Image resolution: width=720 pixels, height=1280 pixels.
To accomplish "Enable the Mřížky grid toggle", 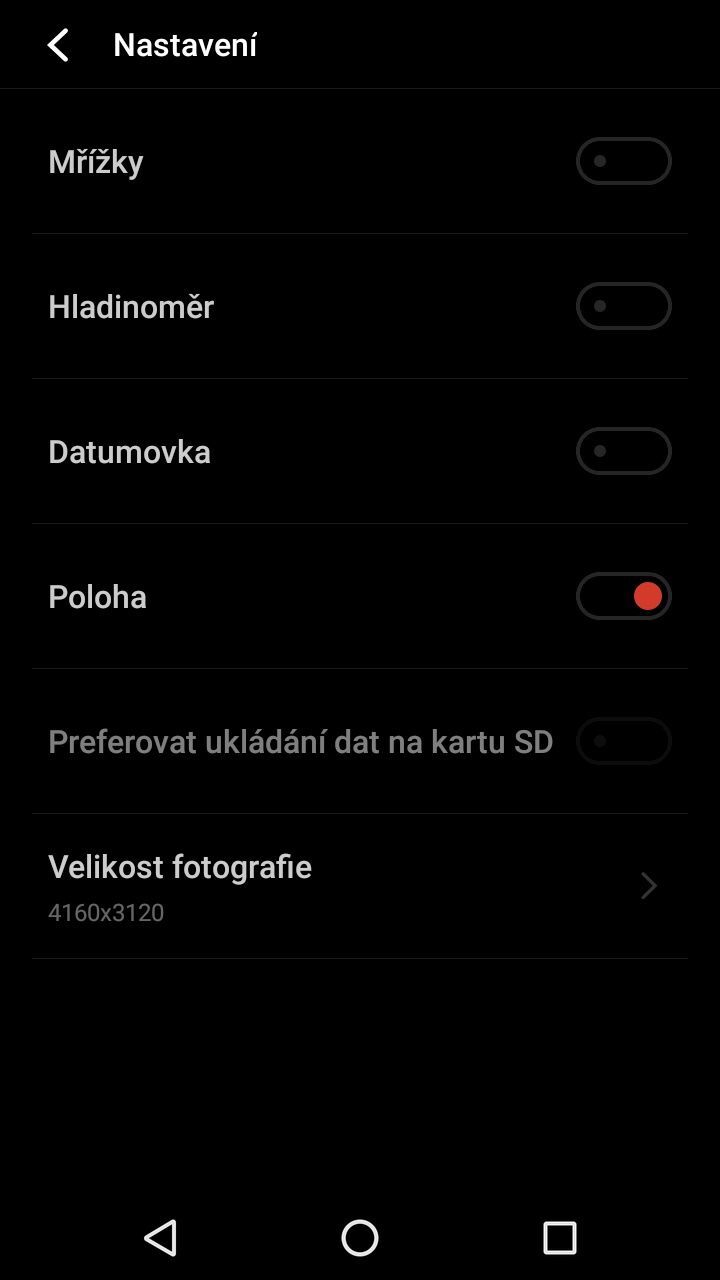I will (x=622, y=161).
